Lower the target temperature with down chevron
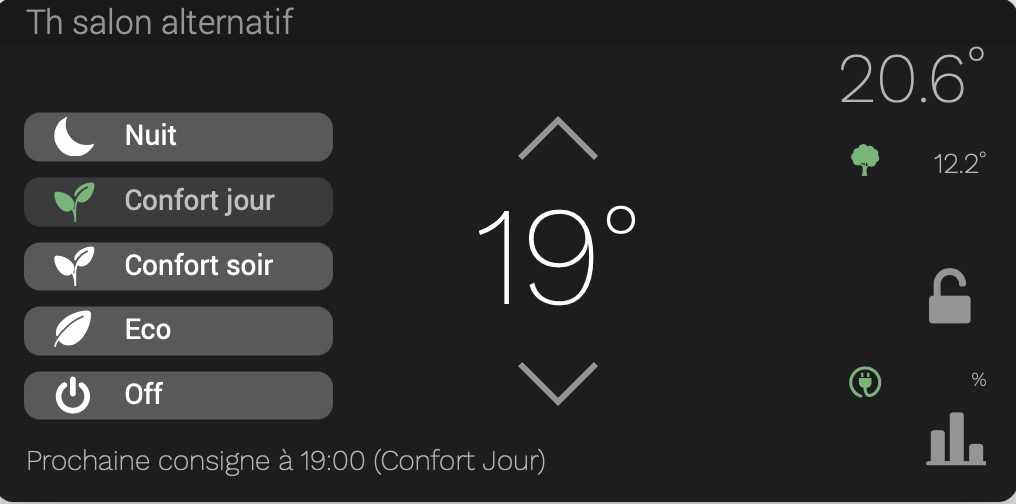The height and width of the screenshot is (504, 1016). (558, 383)
